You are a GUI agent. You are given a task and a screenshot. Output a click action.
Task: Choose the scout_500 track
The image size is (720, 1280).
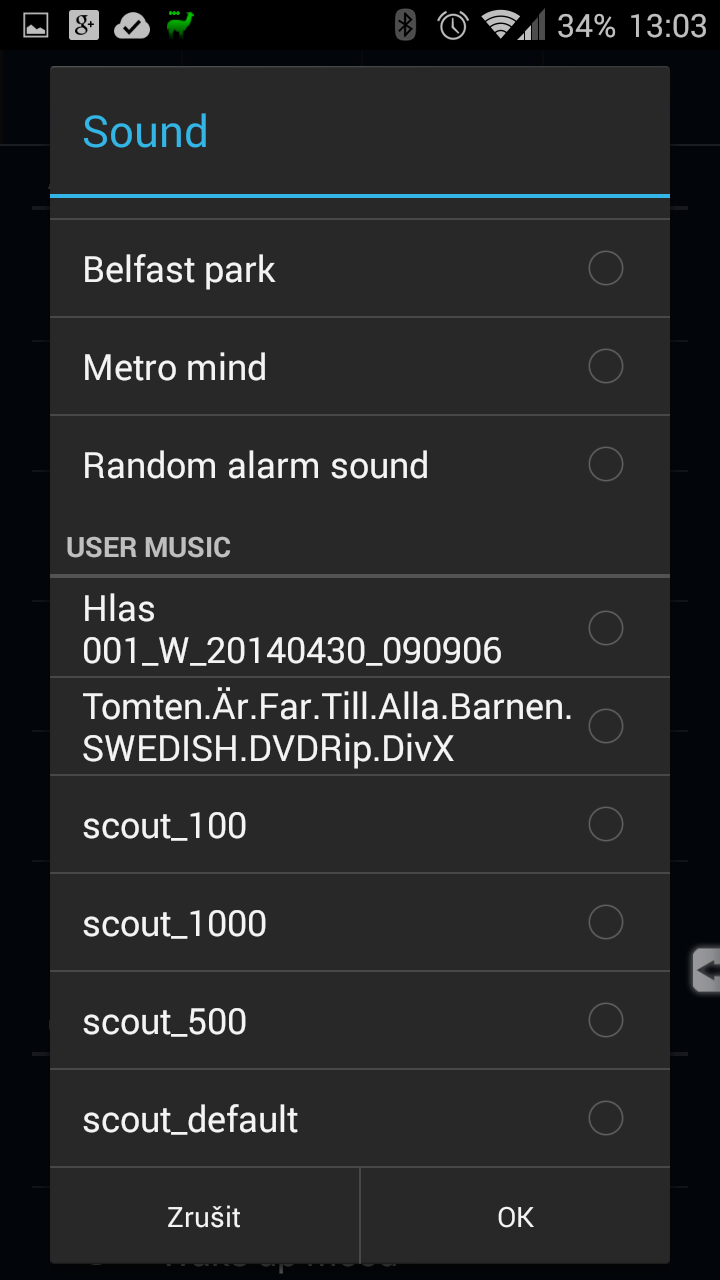[359, 1020]
